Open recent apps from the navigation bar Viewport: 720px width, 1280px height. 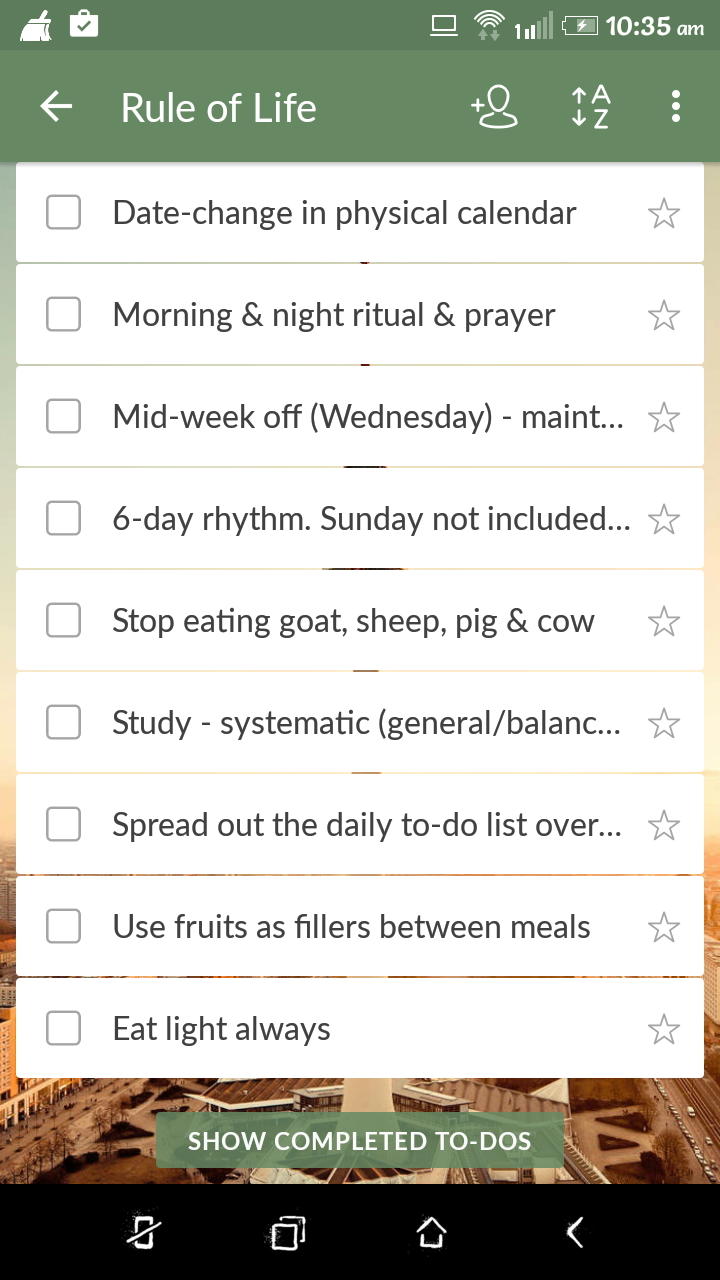coord(287,1232)
